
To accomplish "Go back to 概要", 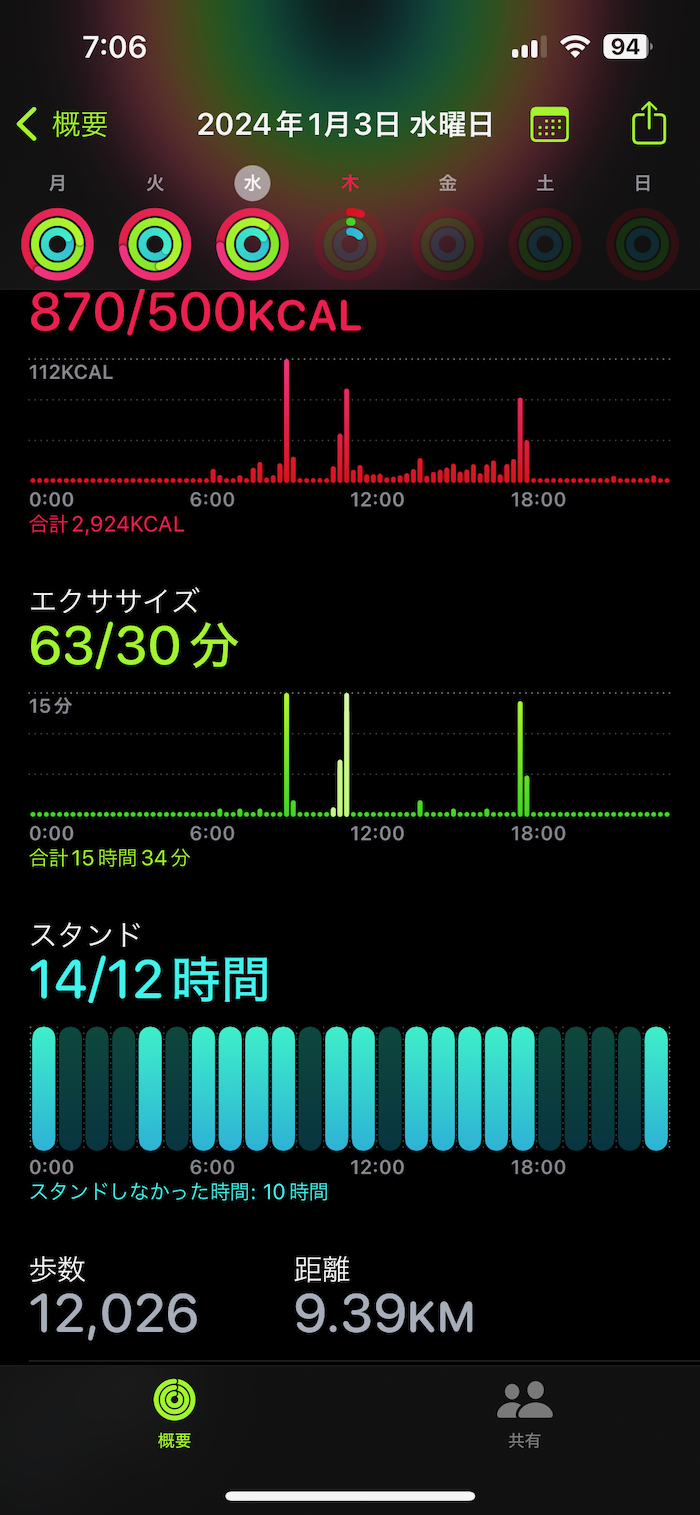I will [62, 125].
